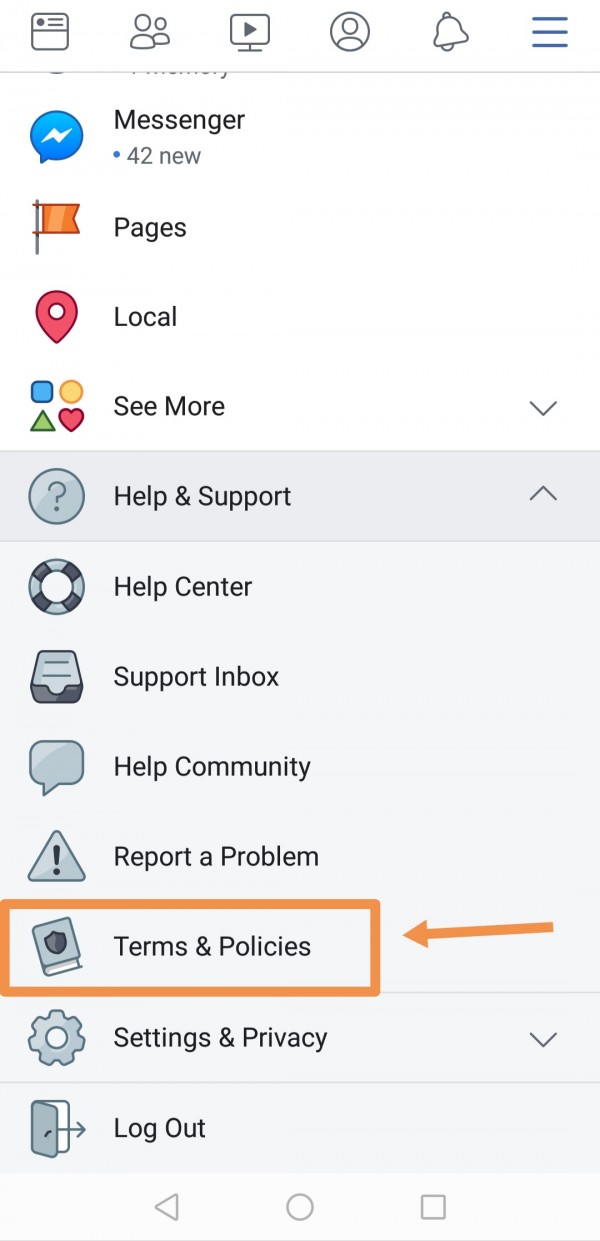This screenshot has width=600, height=1241.
Task: Tap the hamburger menu tab
Action: click(550, 32)
